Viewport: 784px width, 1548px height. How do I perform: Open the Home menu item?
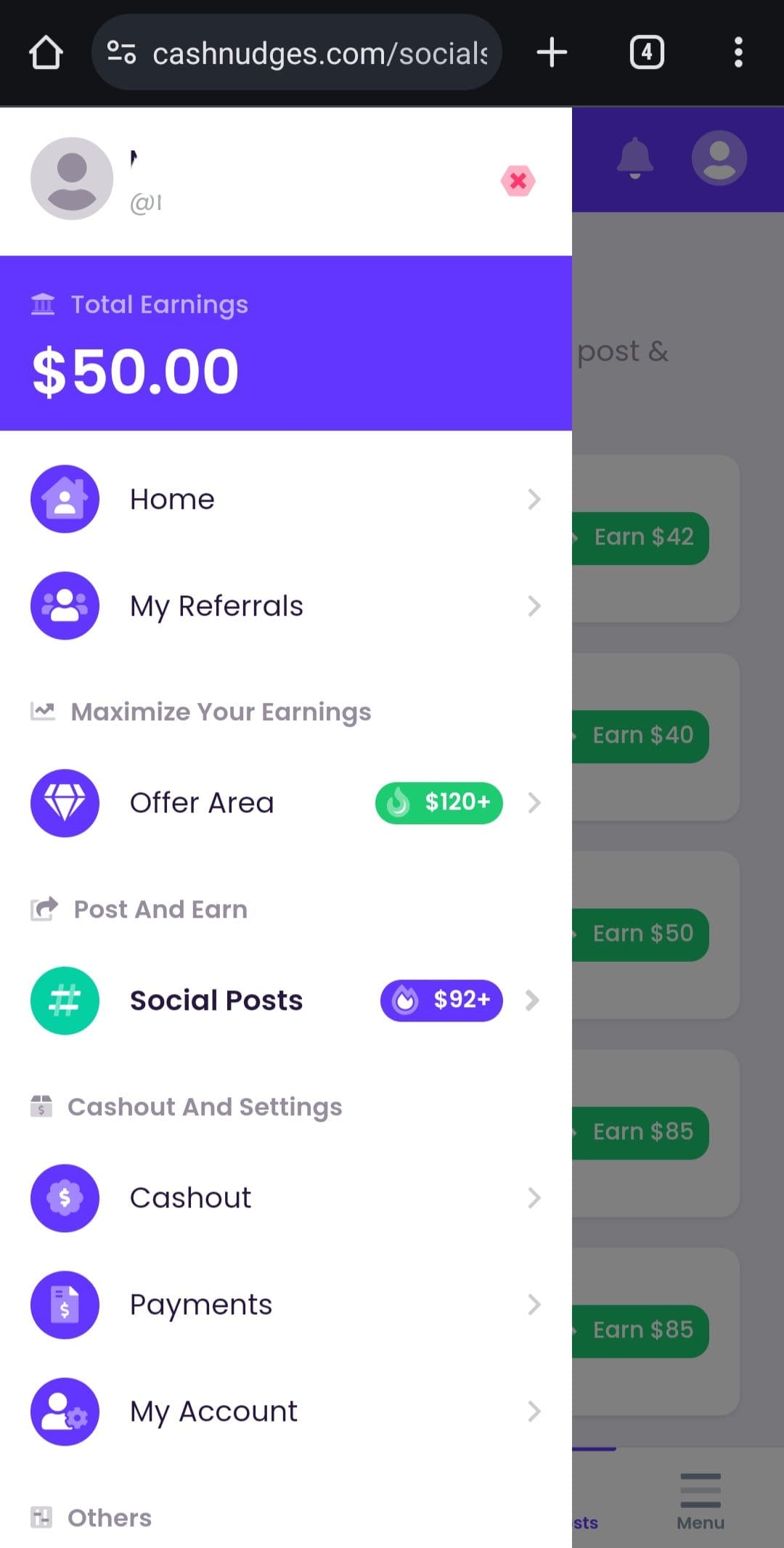point(286,500)
